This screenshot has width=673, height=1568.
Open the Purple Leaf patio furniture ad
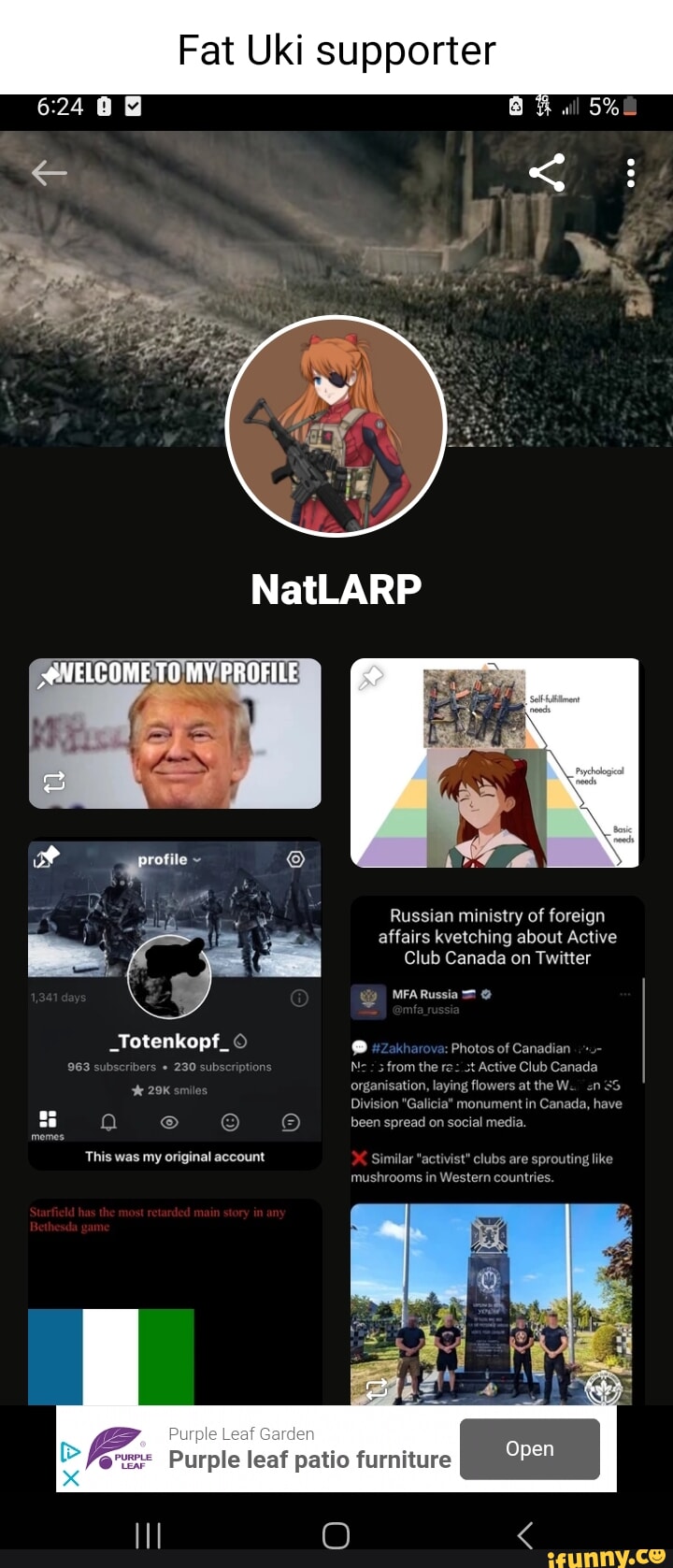point(308,1460)
